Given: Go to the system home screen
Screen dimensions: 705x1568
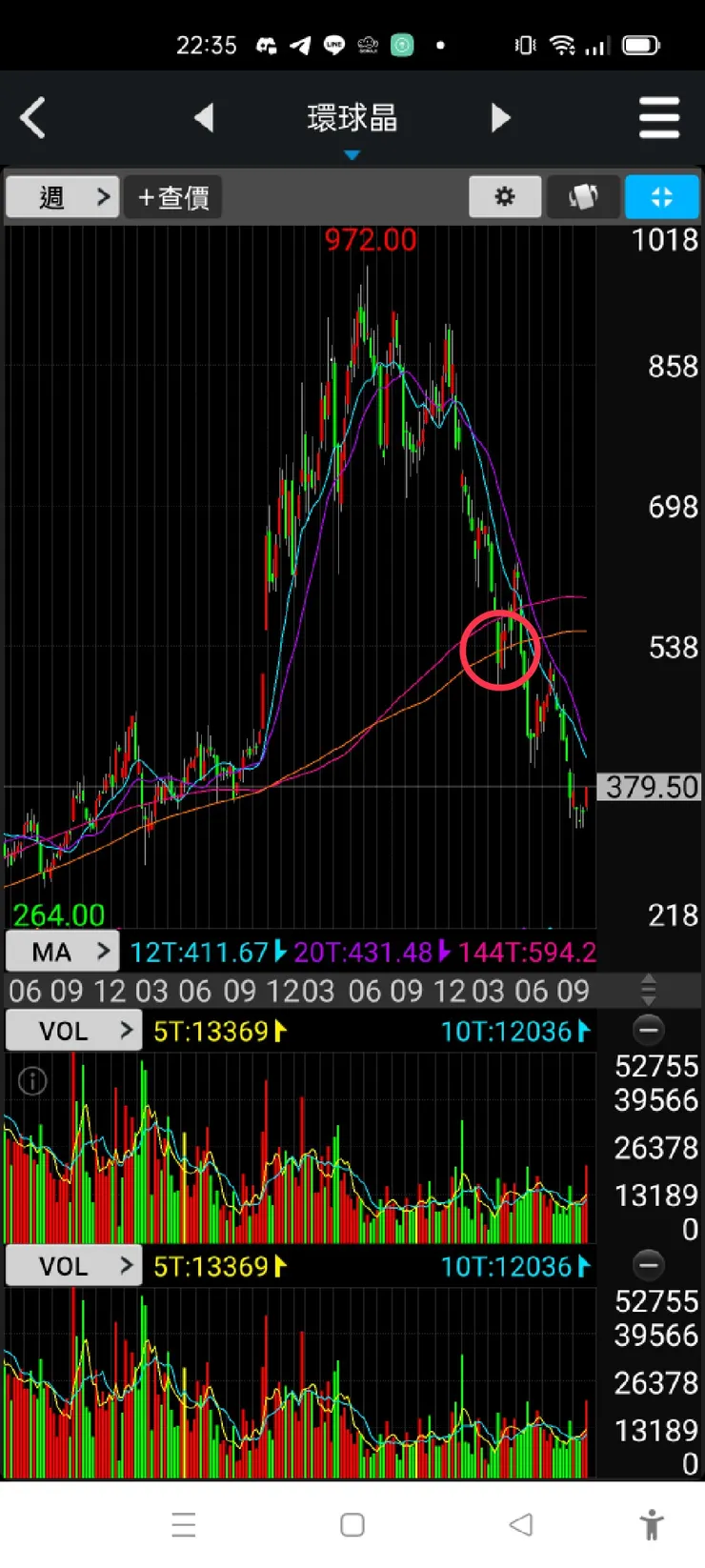Looking at the screenshot, I should coord(352,1524).
